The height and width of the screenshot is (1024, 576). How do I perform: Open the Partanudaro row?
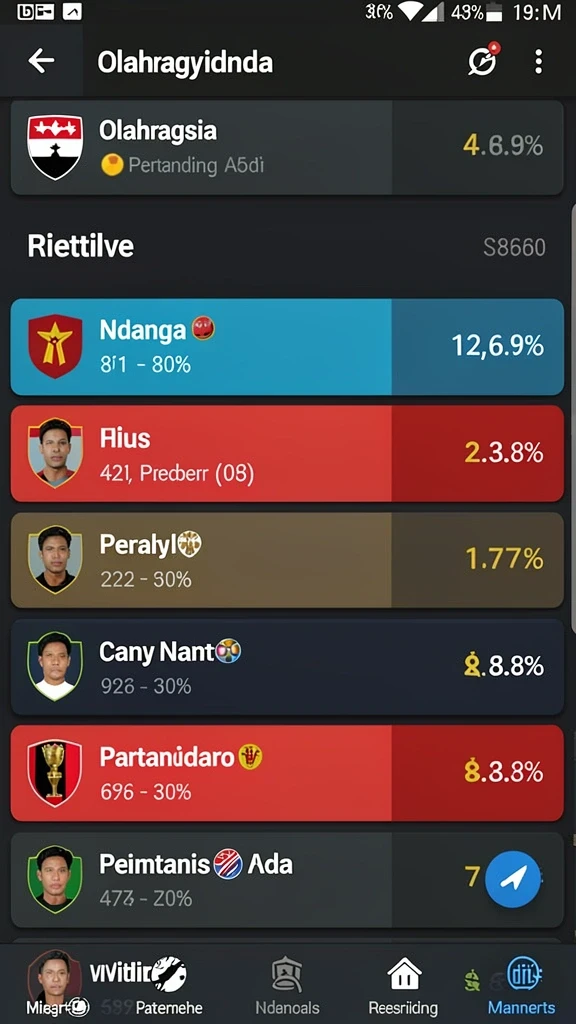(x=287, y=773)
